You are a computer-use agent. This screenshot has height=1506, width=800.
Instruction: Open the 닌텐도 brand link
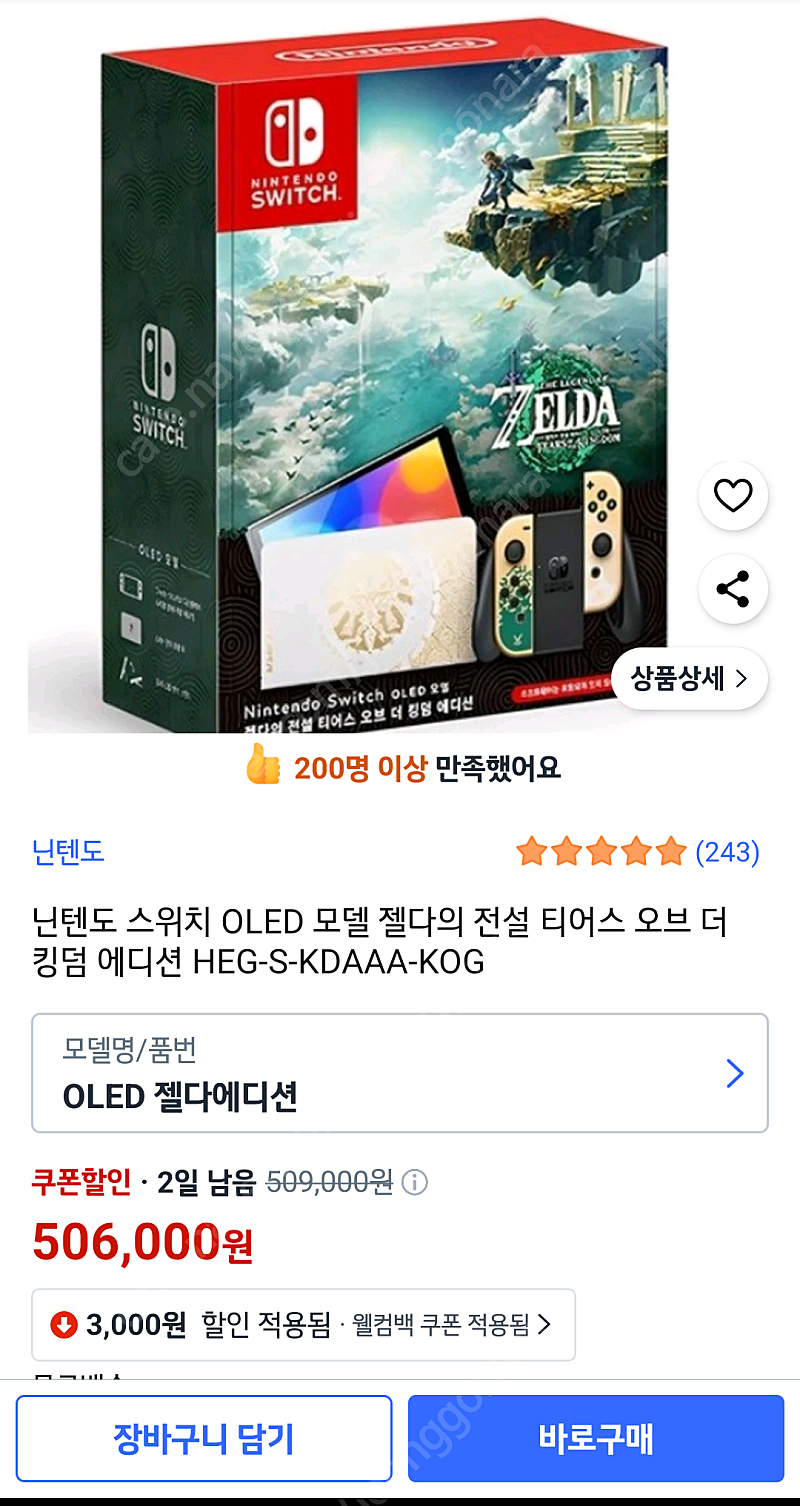click(x=68, y=852)
